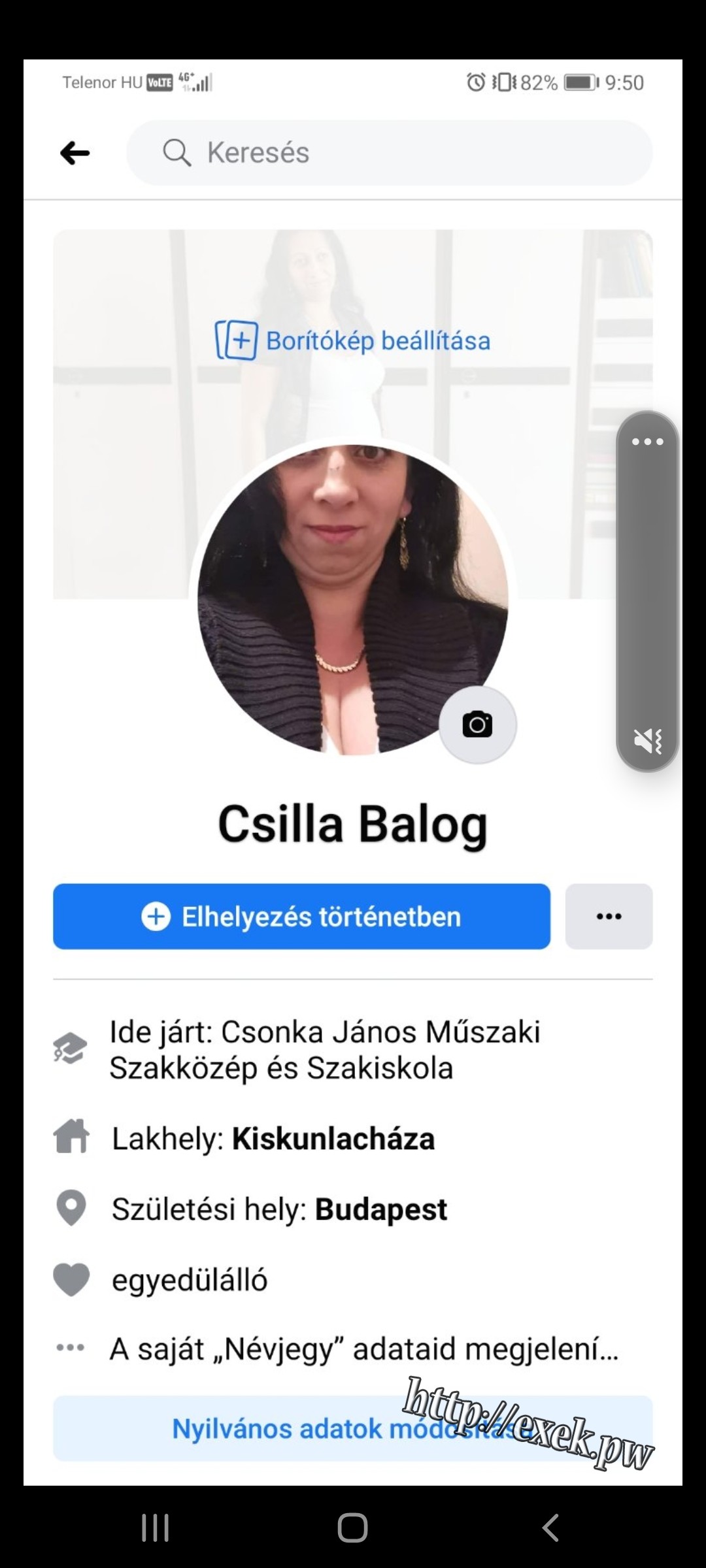Open Budapest birthplace link

click(x=381, y=1209)
